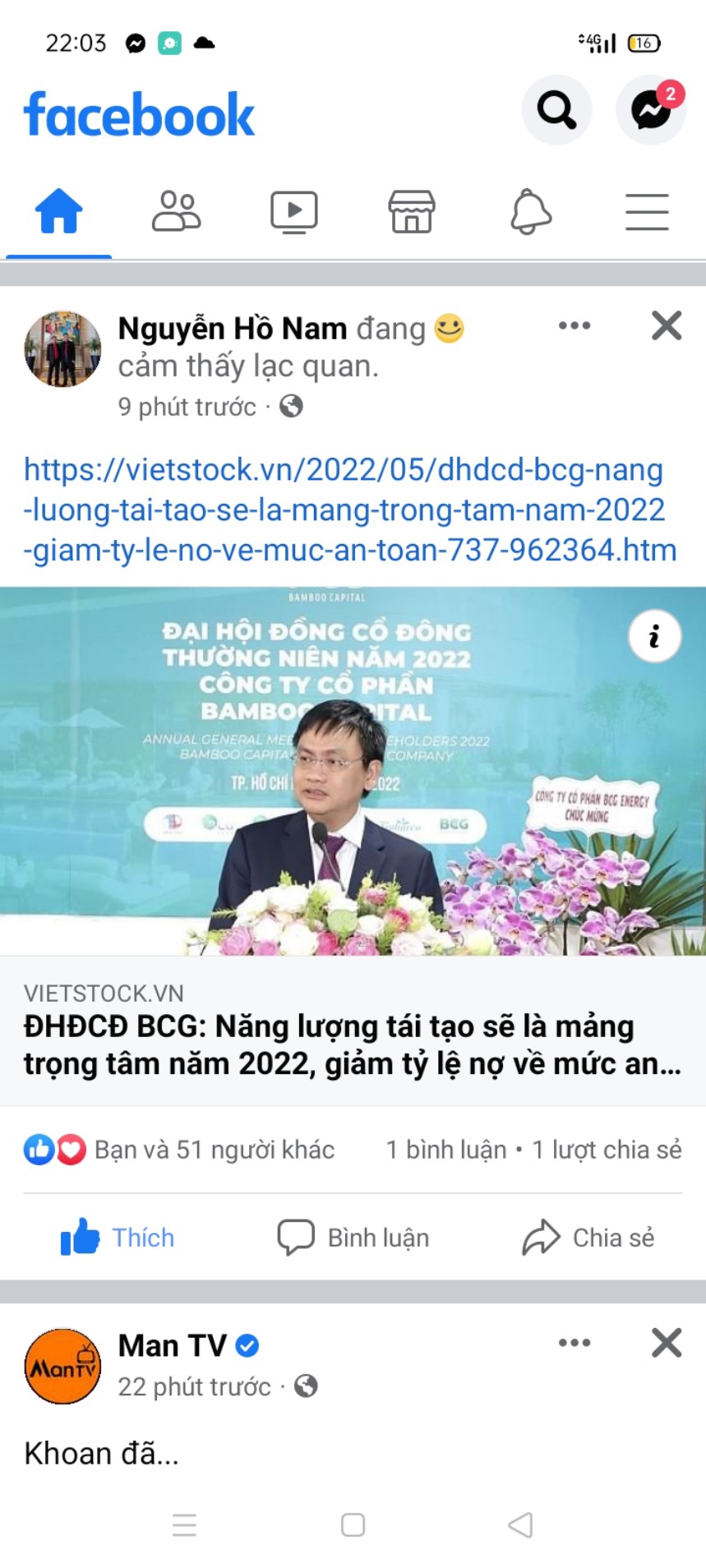The height and width of the screenshot is (1568, 706).
Task: Open post options for Nguyễn Hồ Nam's post
Action: coord(574,325)
